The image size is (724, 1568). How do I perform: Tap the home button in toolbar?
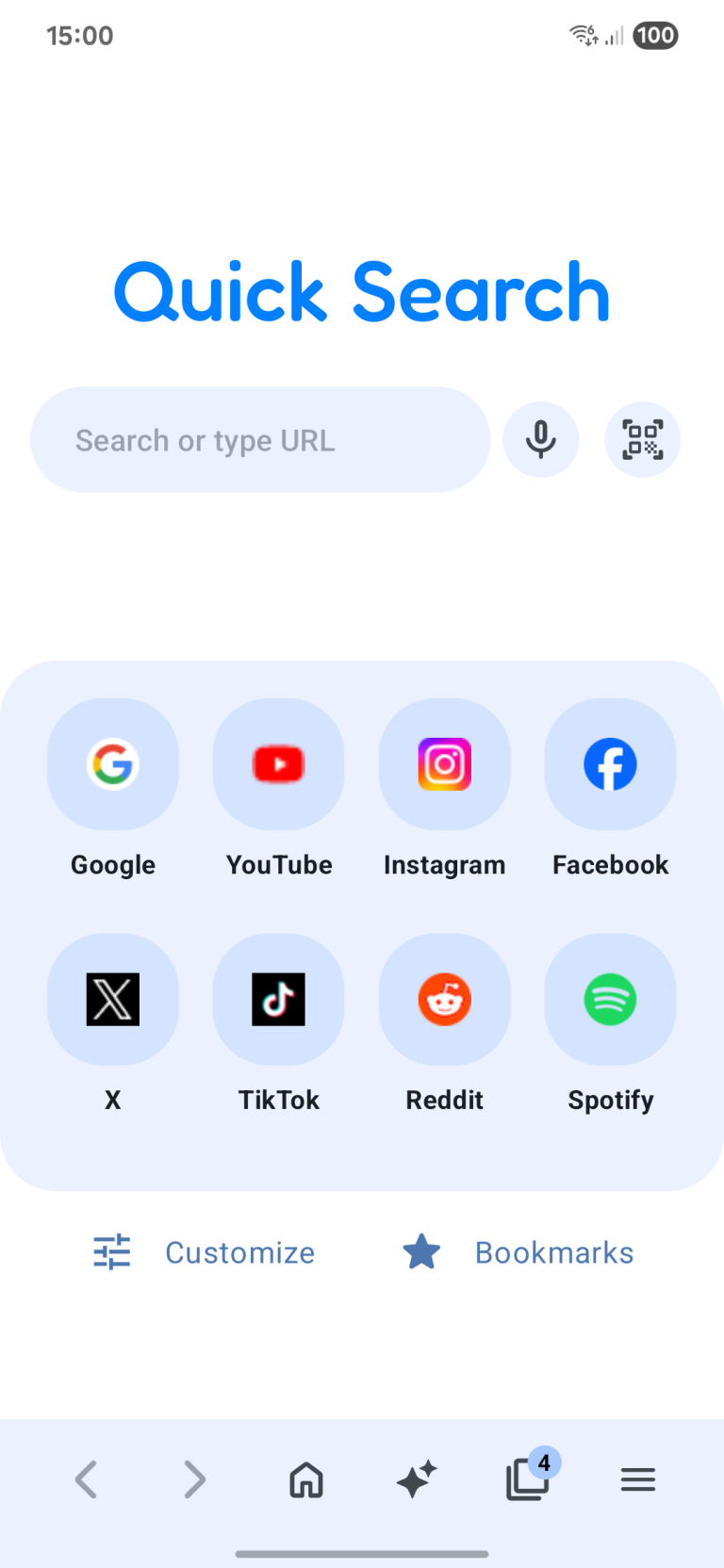pos(306,1479)
